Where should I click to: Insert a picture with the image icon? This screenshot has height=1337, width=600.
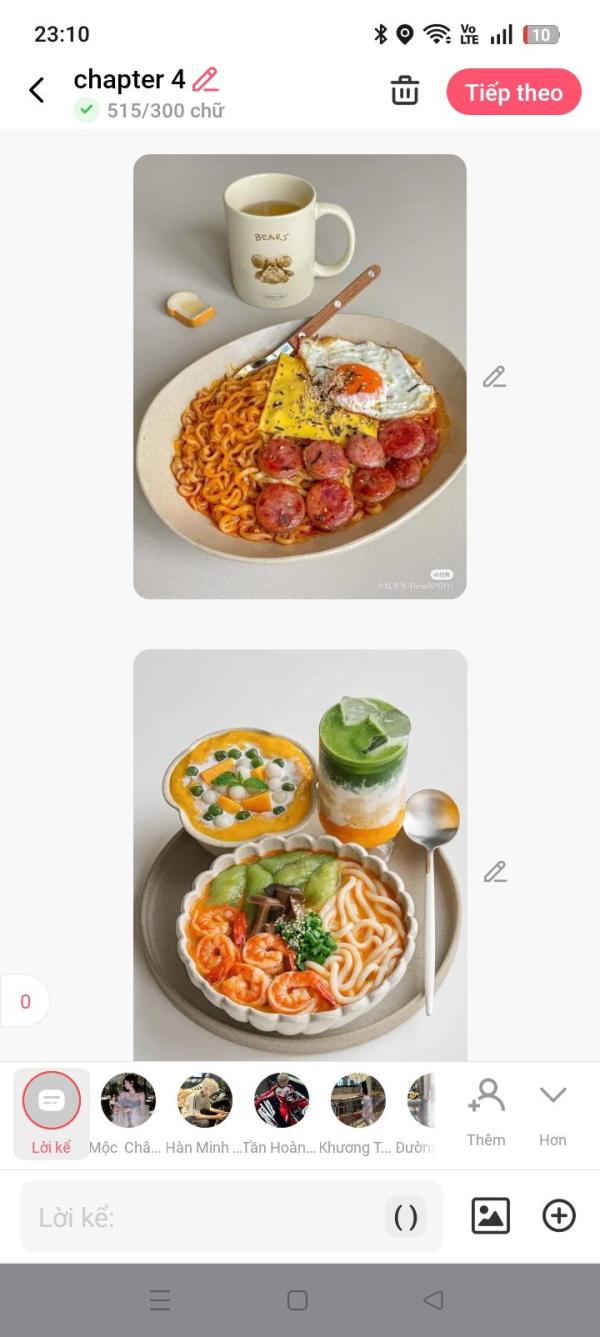490,1216
